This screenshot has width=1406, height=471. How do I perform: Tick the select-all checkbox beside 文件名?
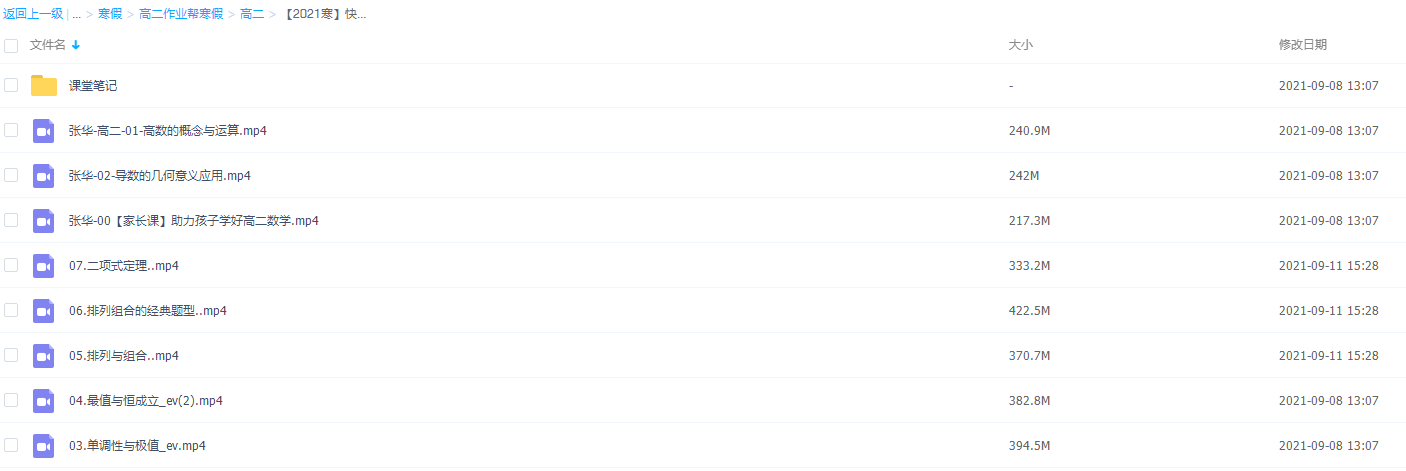[x=11, y=45]
